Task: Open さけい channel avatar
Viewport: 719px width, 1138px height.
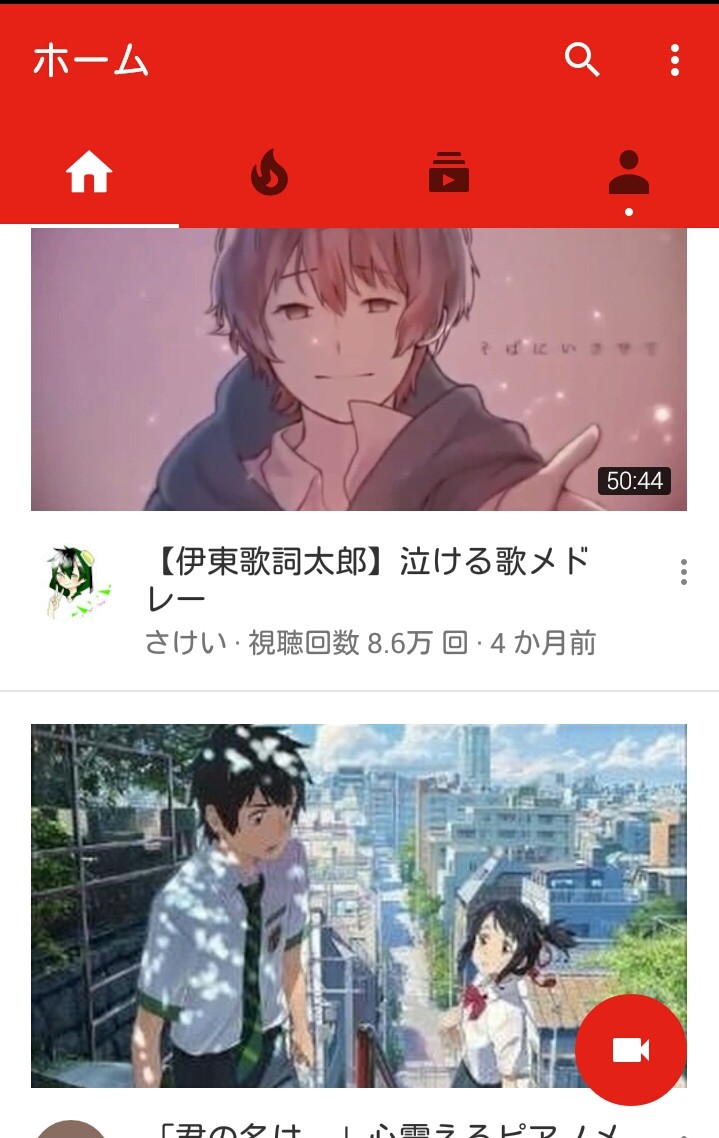Action: (78, 582)
